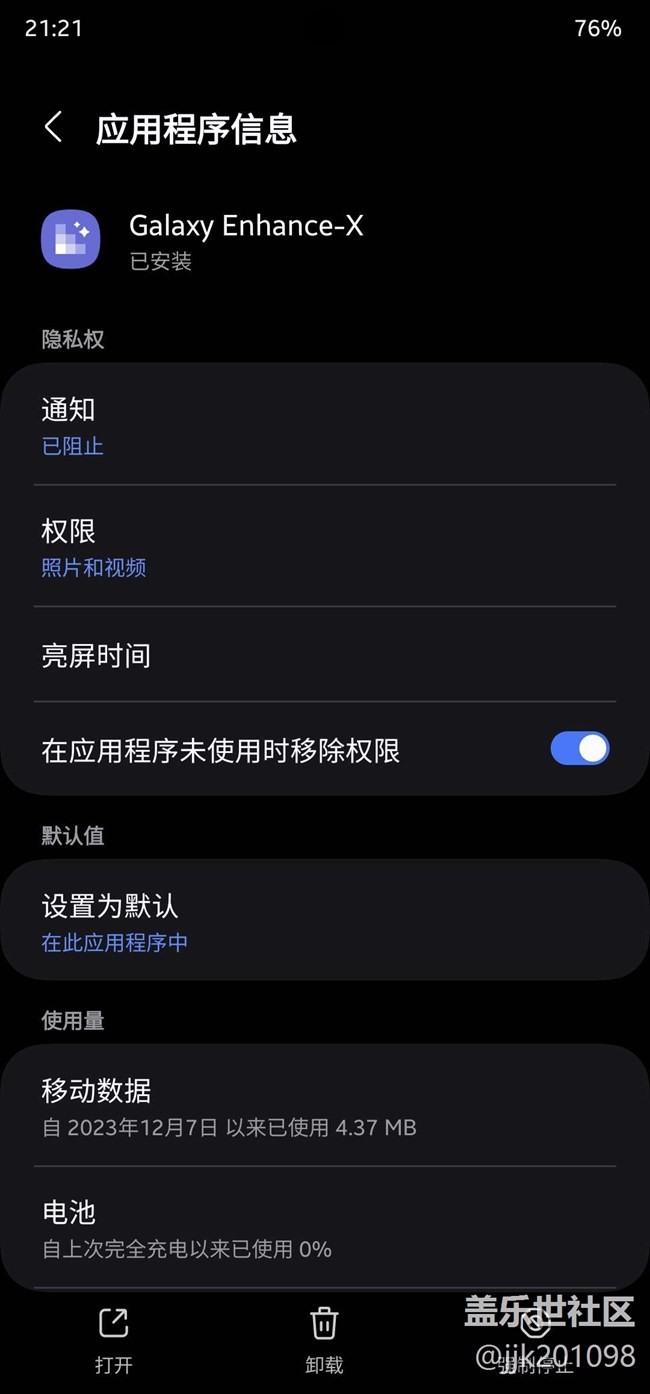The height and width of the screenshot is (1394, 650).
Task: Open the 权限 permissions row
Action: tap(324, 546)
